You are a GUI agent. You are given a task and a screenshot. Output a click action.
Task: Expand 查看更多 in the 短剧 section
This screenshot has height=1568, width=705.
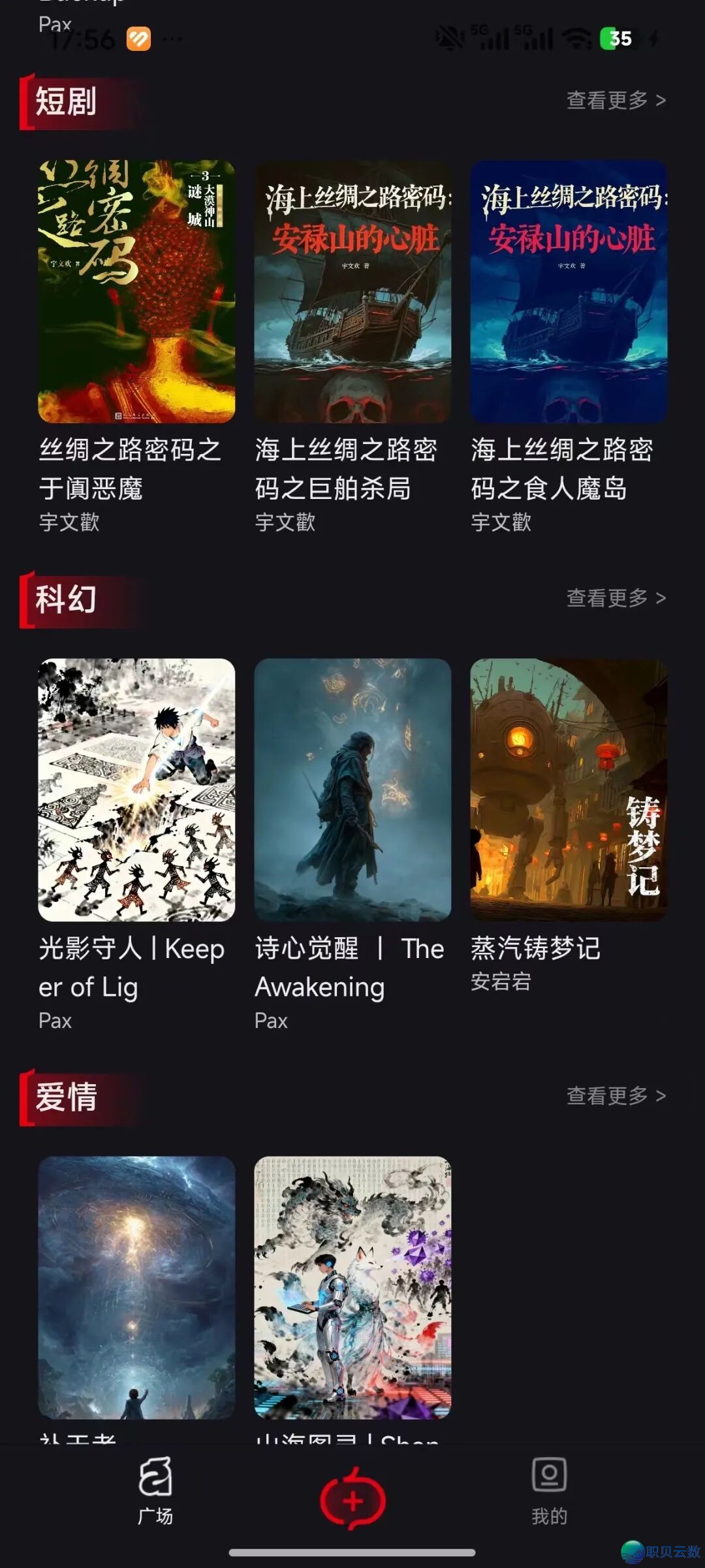[x=615, y=99]
